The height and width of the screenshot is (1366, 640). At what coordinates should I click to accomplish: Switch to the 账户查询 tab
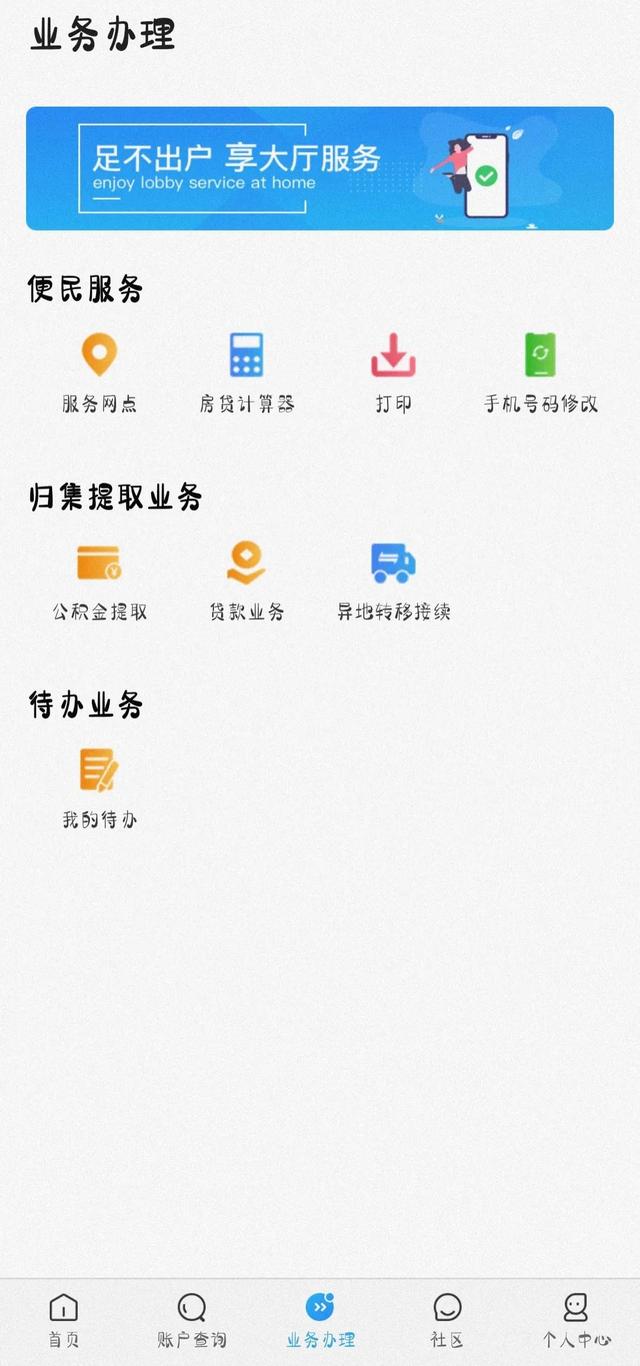192,1321
